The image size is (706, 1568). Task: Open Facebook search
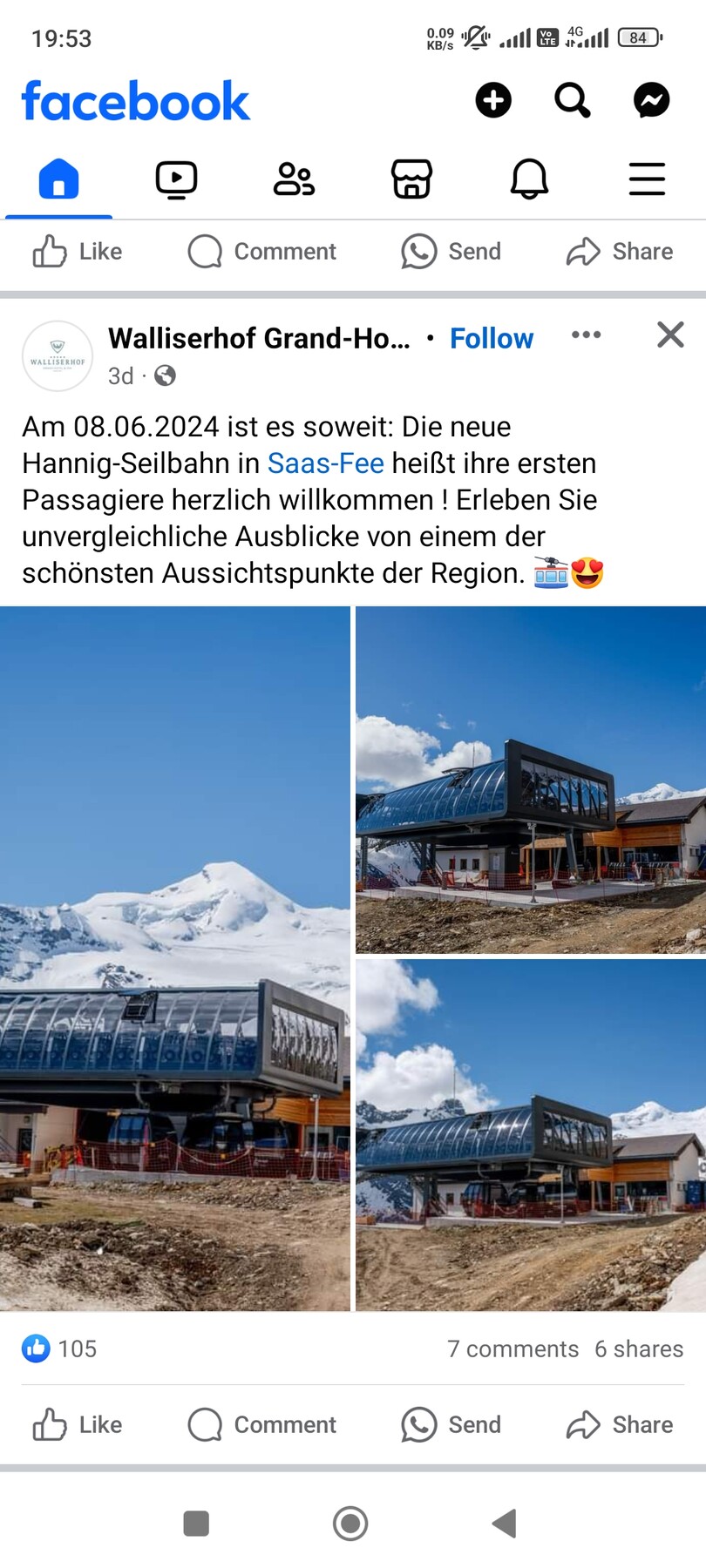point(572,100)
